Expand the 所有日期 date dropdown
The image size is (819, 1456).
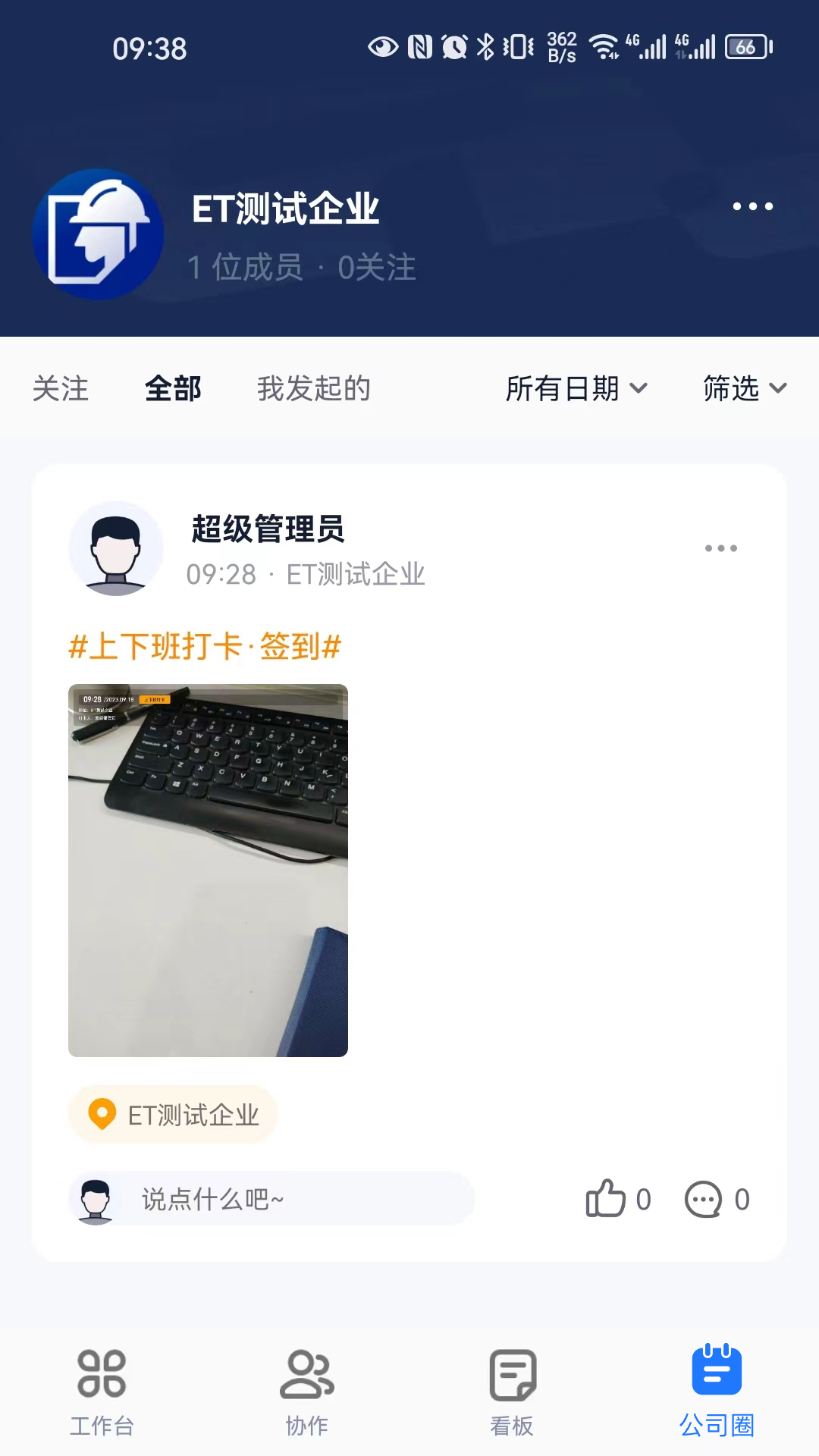(x=576, y=388)
